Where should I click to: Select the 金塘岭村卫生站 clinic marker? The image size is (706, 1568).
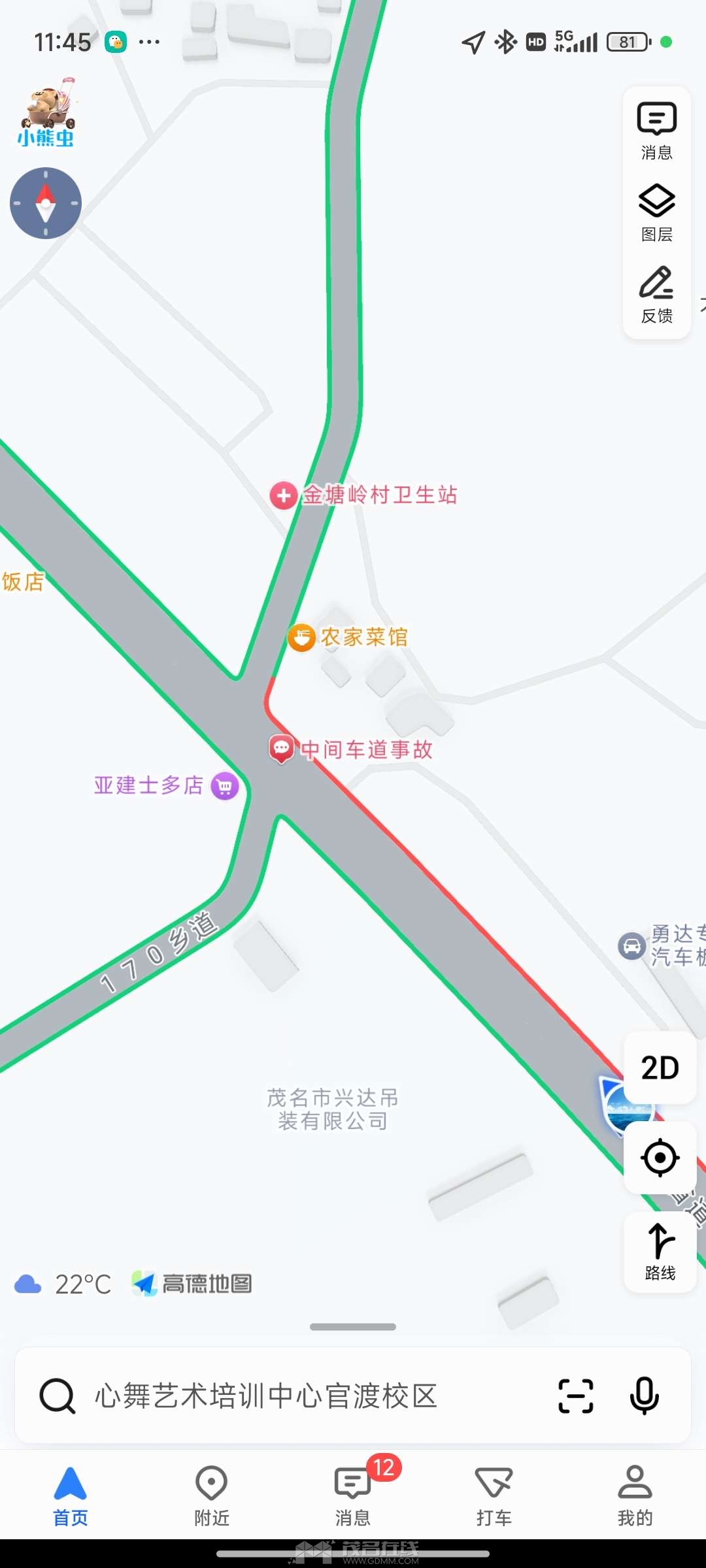pos(284,495)
